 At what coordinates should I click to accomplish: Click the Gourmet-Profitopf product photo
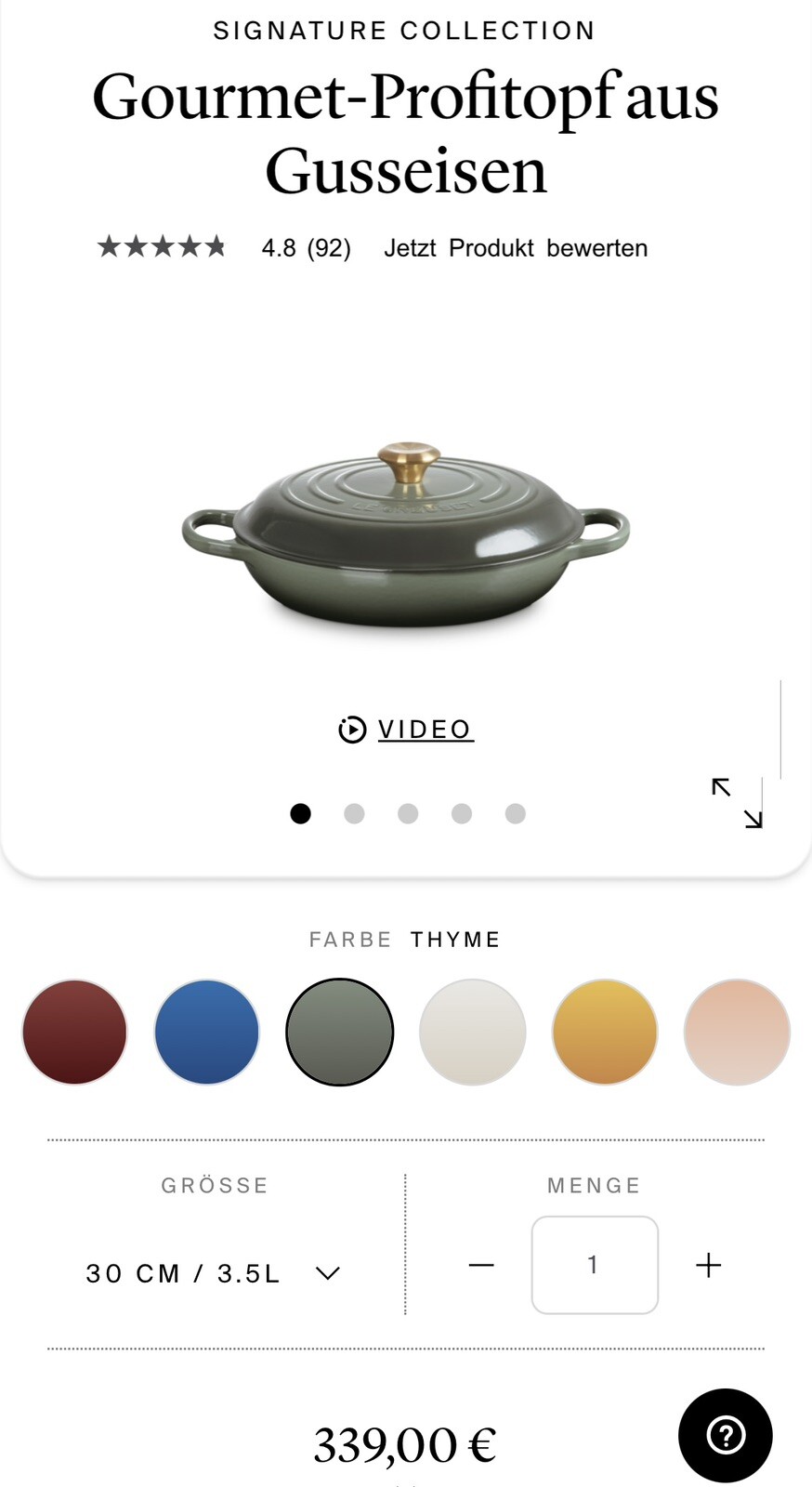(x=406, y=530)
